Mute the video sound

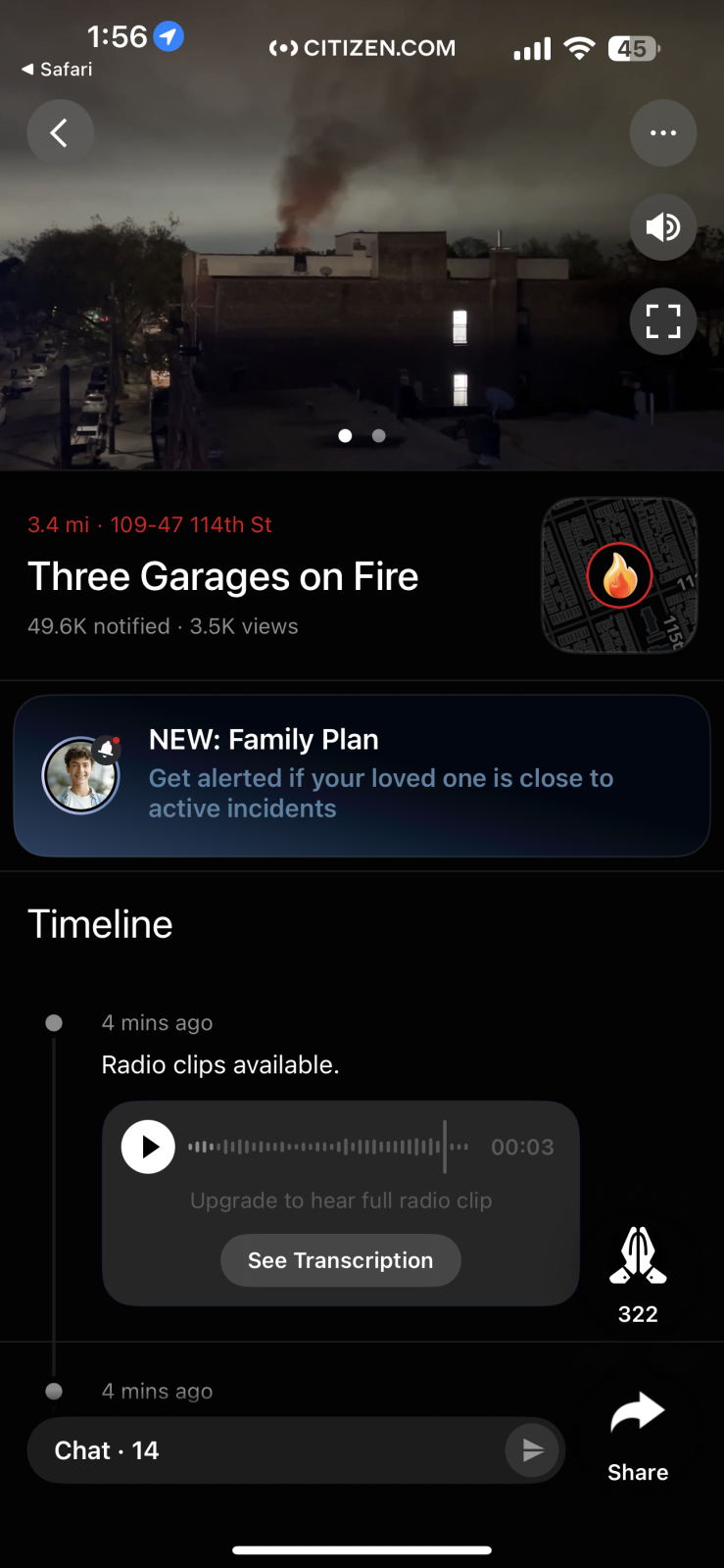point(663,227)
